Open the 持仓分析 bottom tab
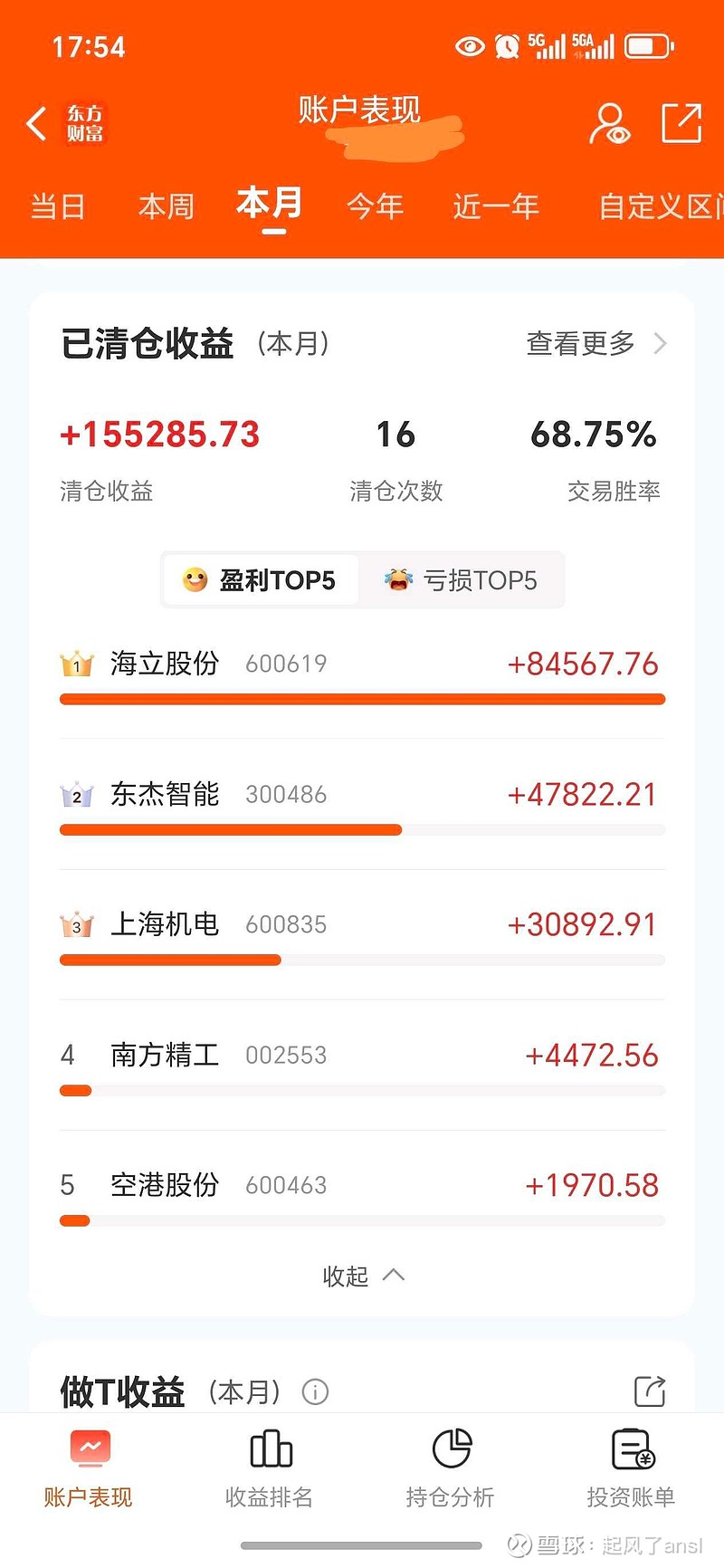724x1568 pixels. point(451,1468)
